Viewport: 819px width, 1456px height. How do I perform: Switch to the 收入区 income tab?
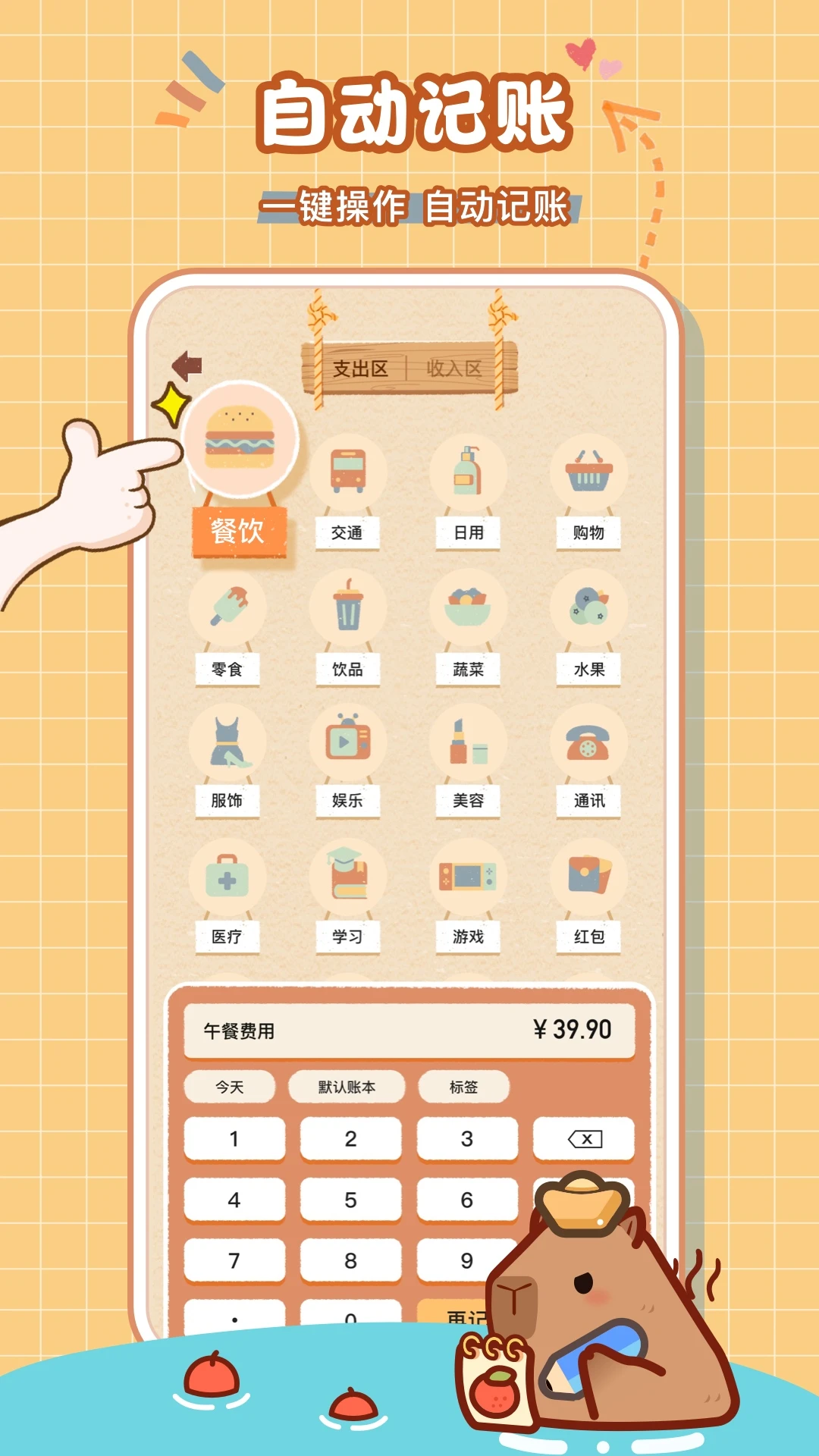[x=455, y=368]
